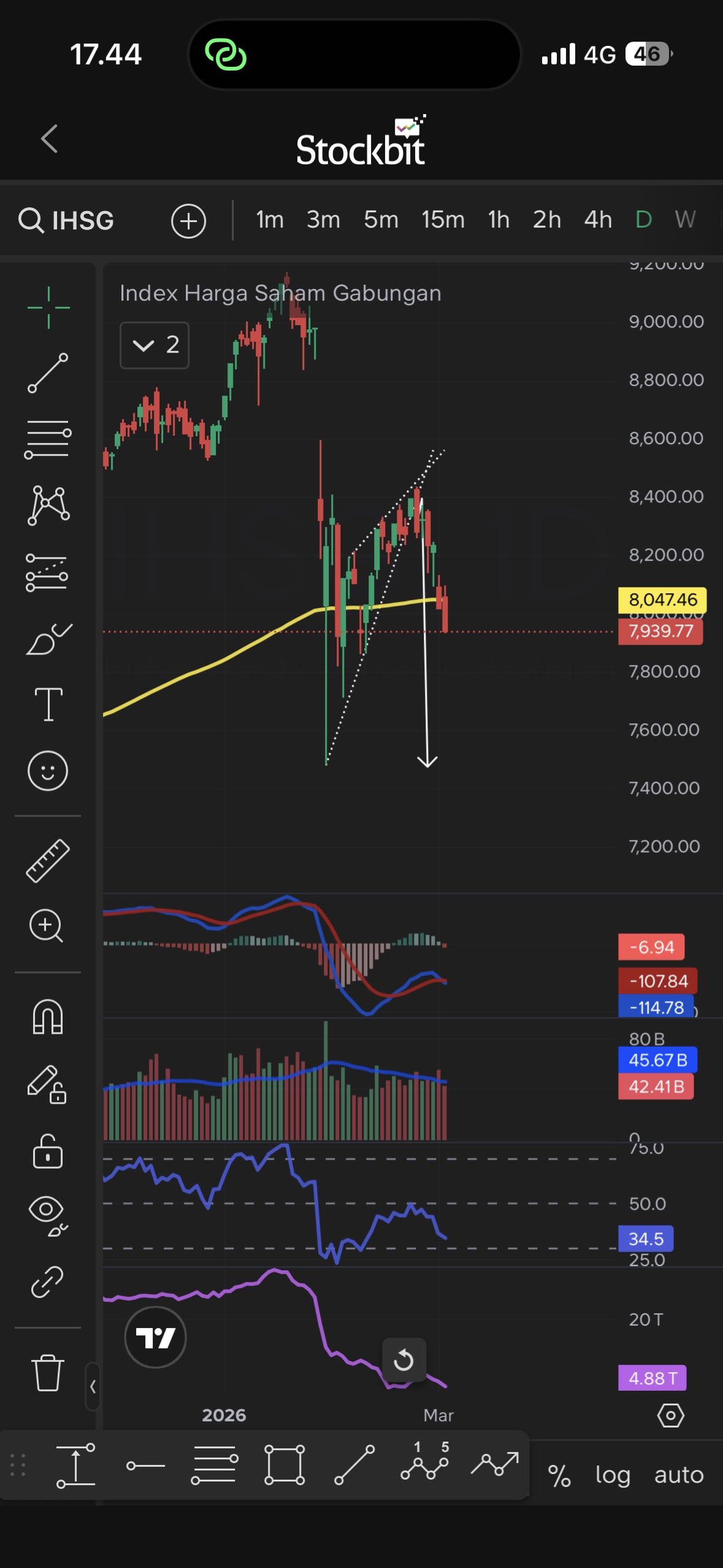Open the IHSG symbol search
This screenshot has width=723, height=1568.
tap(66, 220)
